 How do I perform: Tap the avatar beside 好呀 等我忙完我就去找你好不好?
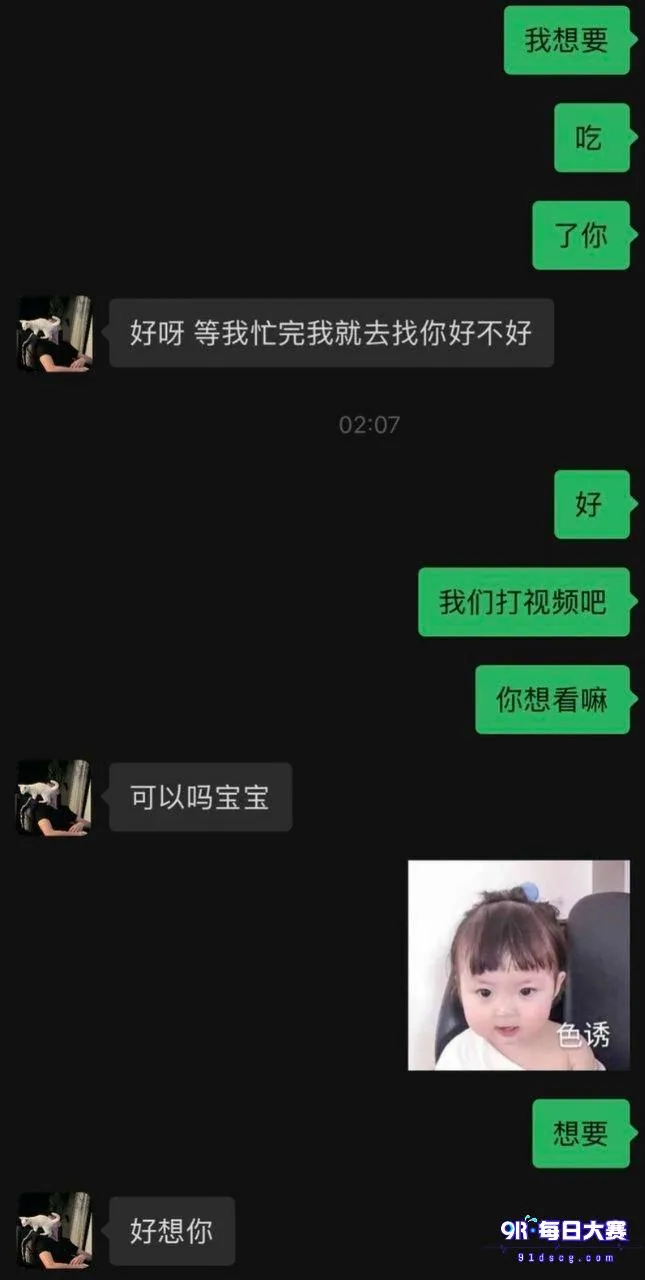click(x=55, y=333)
